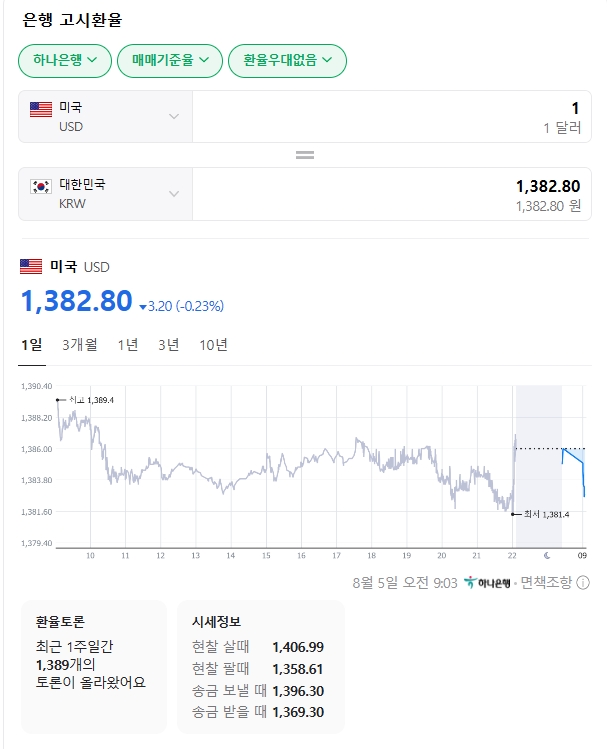Select the 1일 chart tab
This screenshot has width=607, height=749.
(32, 345)
